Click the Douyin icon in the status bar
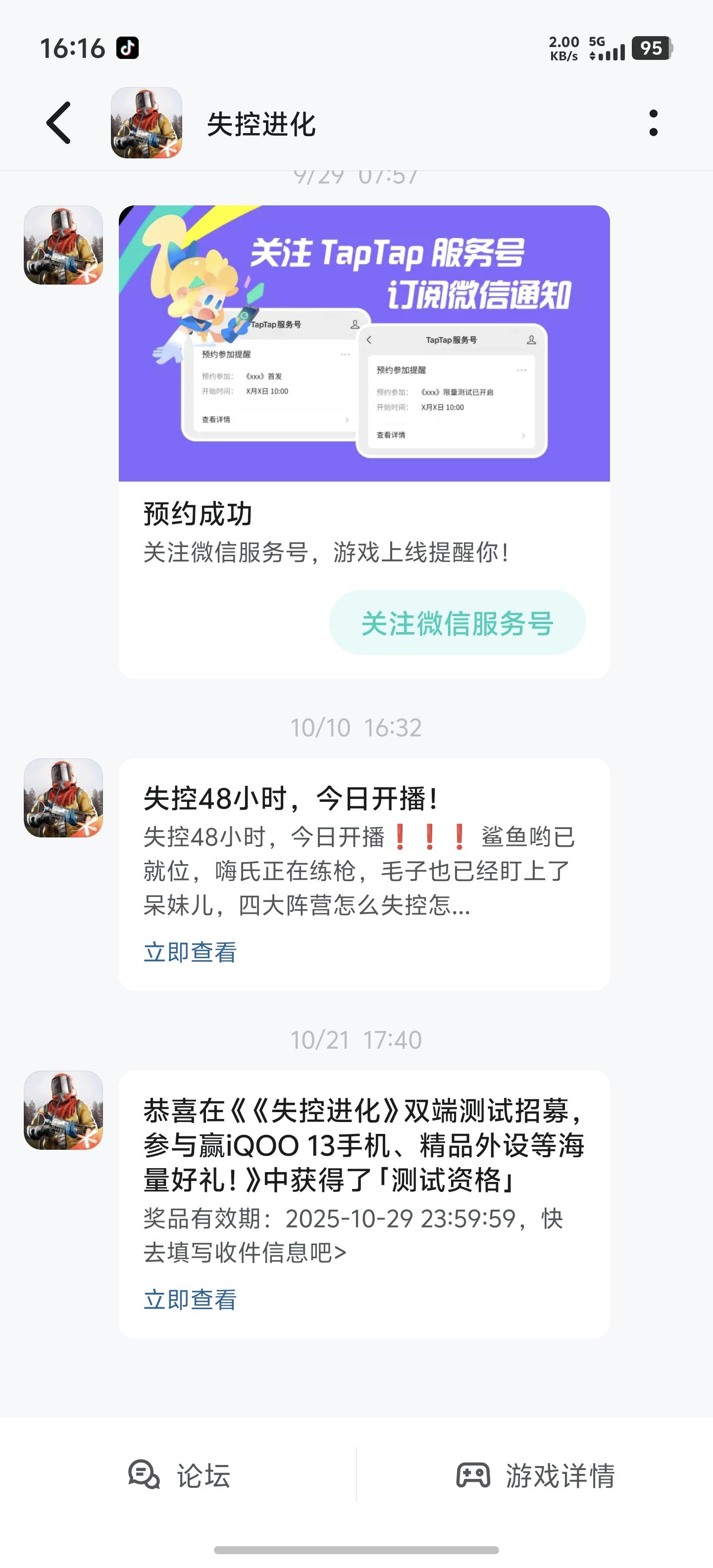Screen dimensions: 713x1568 127,48
